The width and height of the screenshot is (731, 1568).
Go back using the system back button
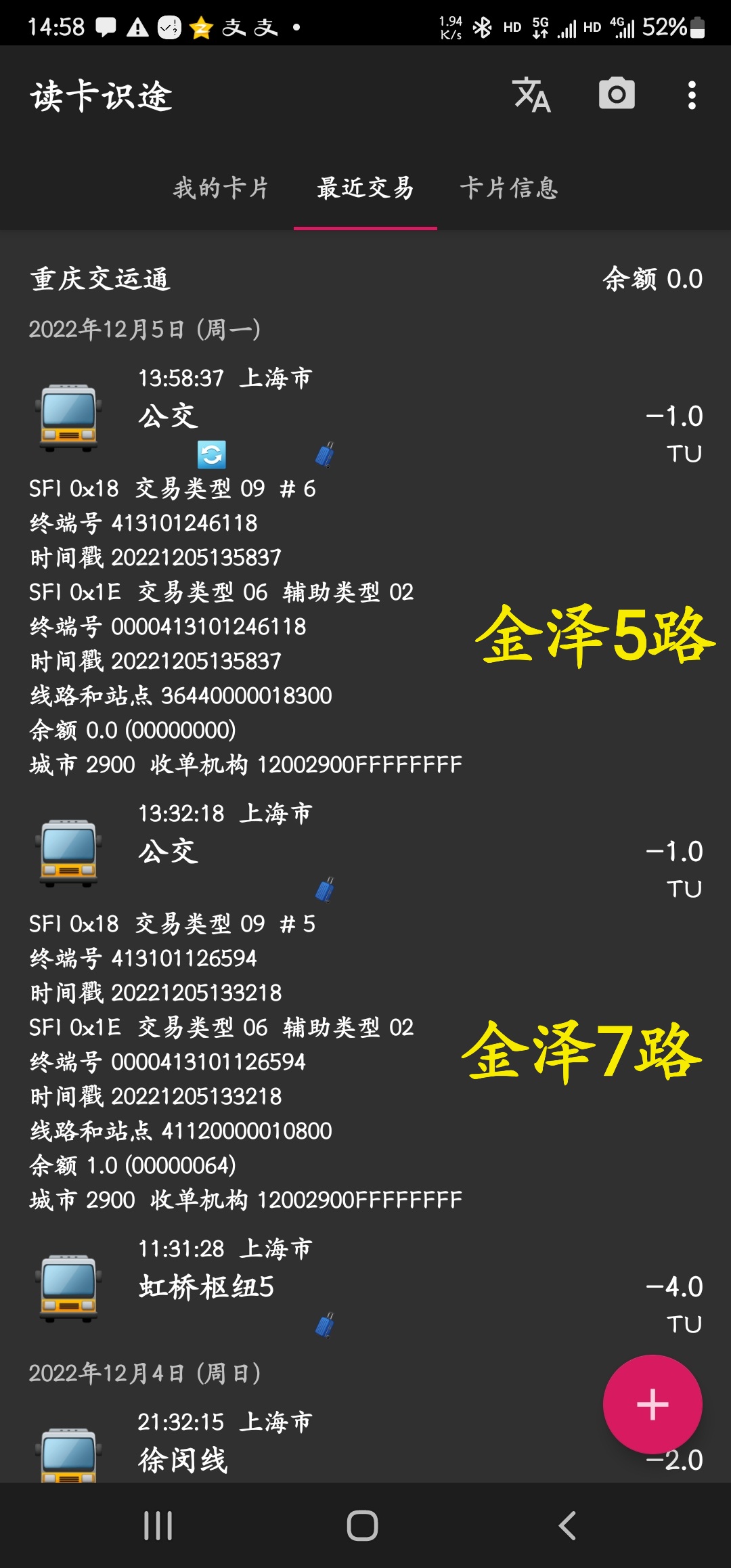click(567, 1526)
